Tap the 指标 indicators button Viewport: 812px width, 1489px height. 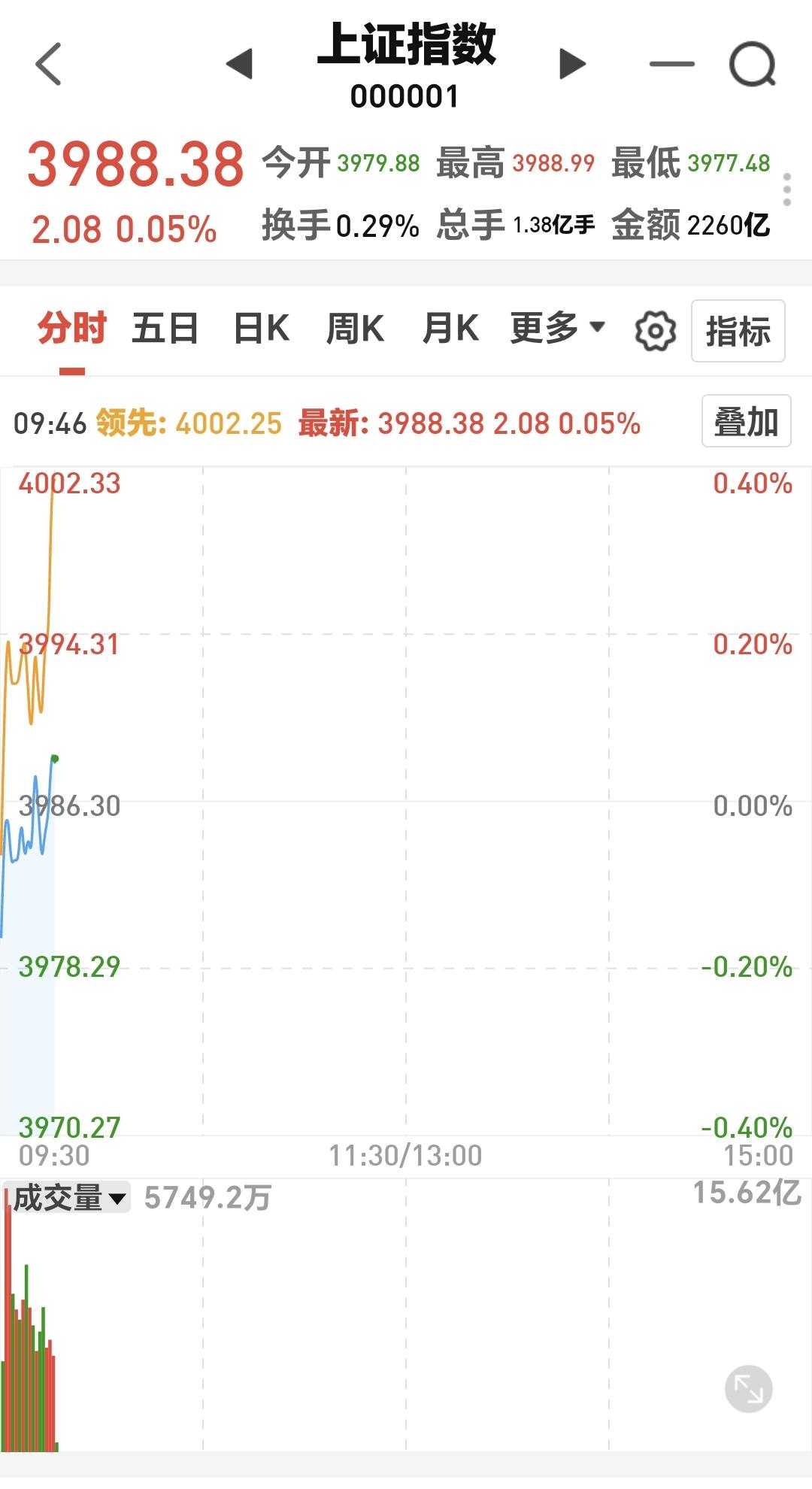click(738, 331)
